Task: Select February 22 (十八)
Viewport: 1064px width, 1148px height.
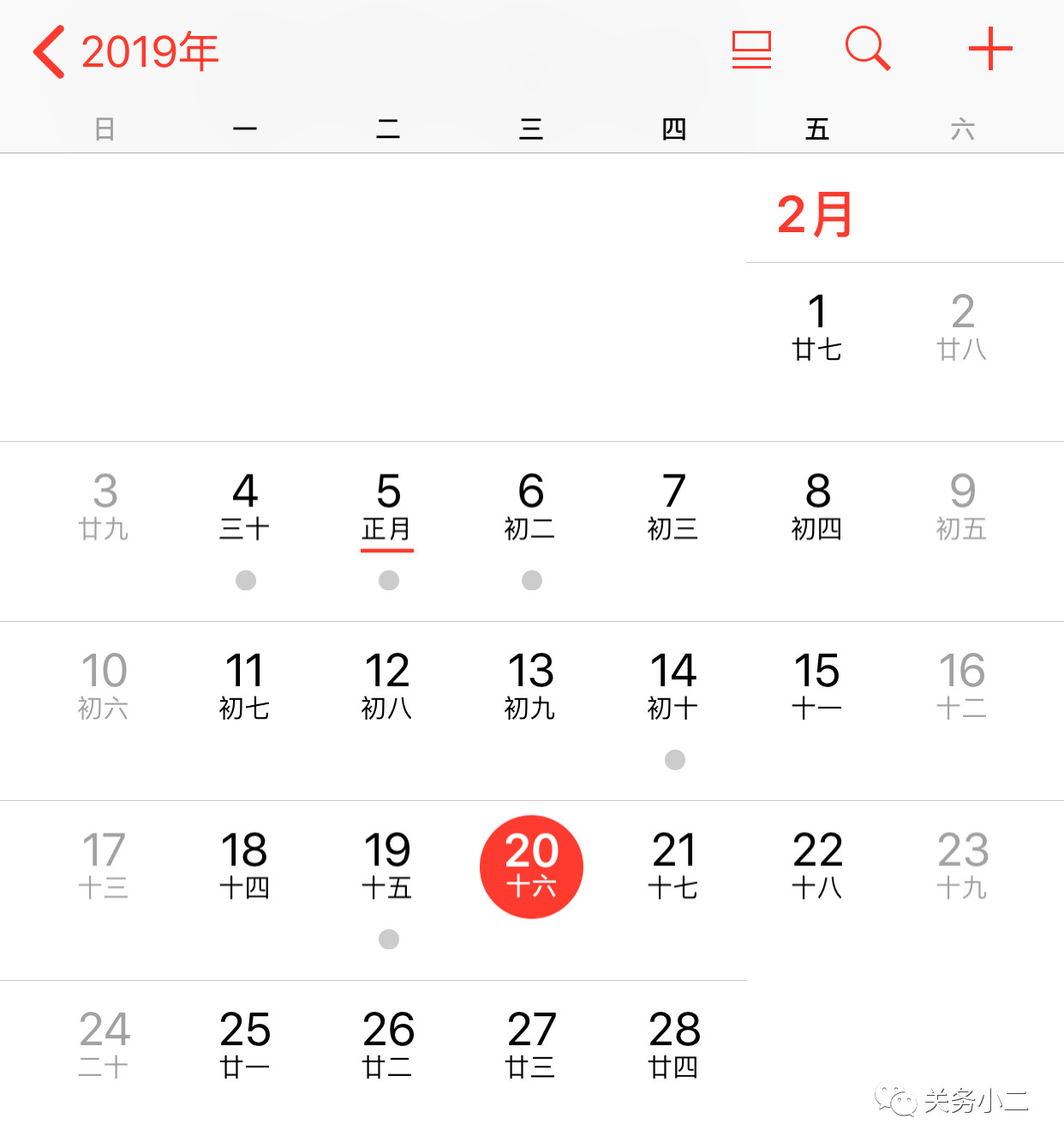Action: [x=817, y=865]
